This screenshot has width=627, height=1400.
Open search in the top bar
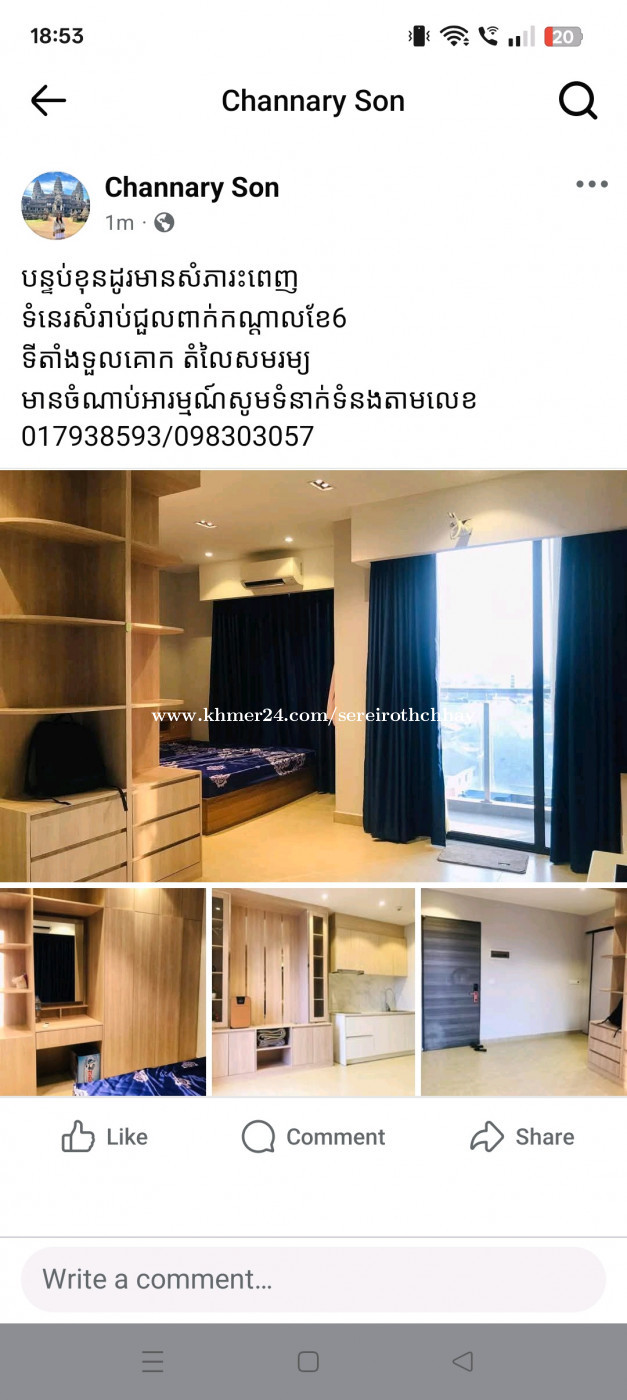[578, 100]
